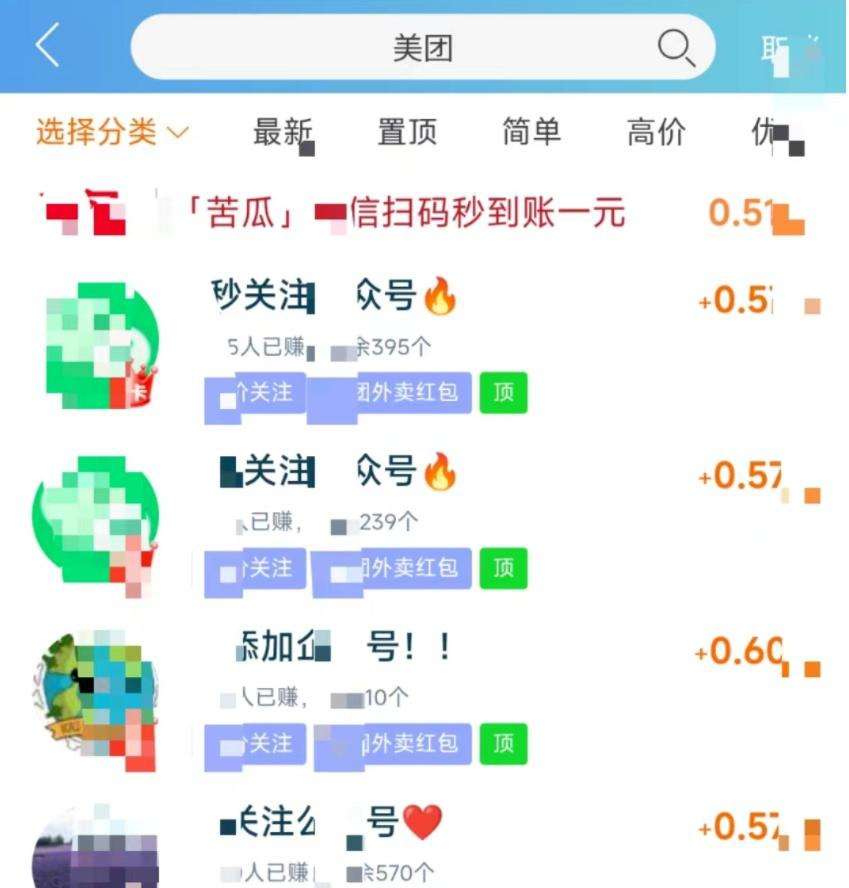
Task: Tap the magnifier search icon
Action: click(x=676, y=47)
